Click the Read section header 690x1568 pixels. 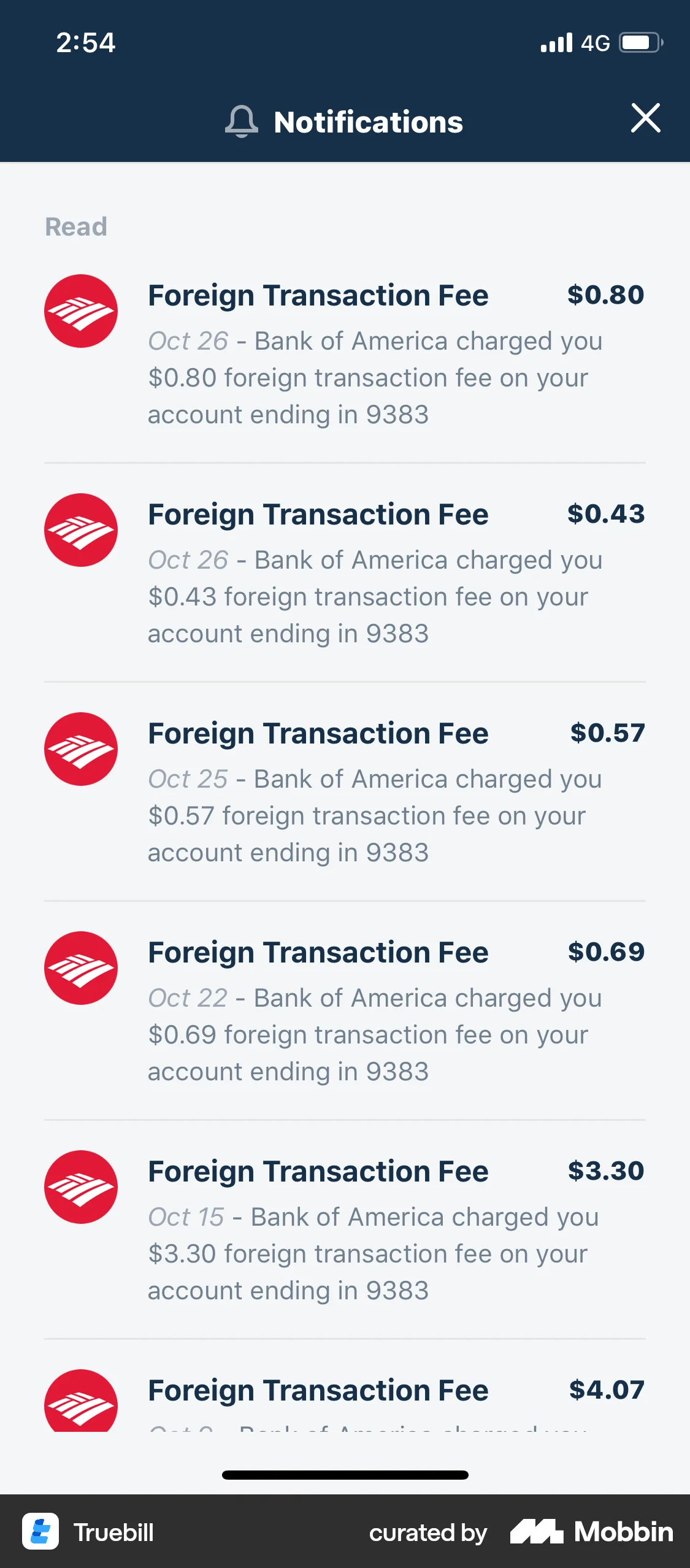77,226
